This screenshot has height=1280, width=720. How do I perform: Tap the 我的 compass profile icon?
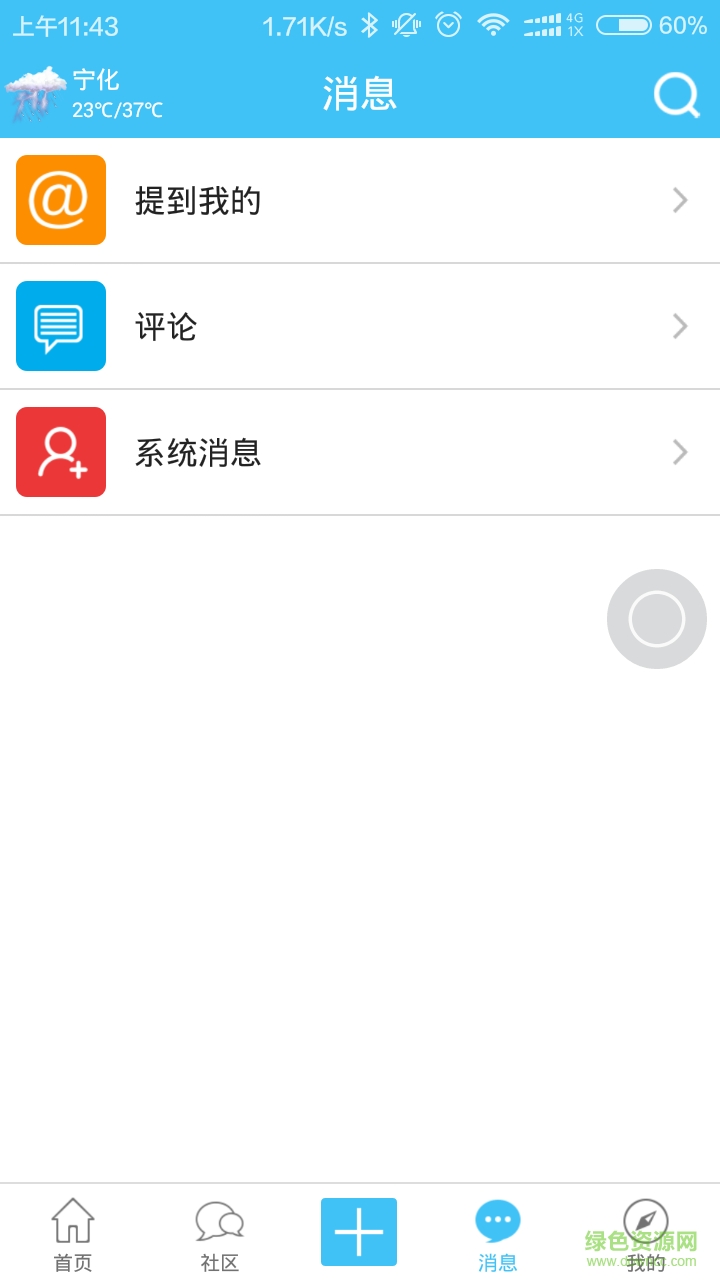646,1220
